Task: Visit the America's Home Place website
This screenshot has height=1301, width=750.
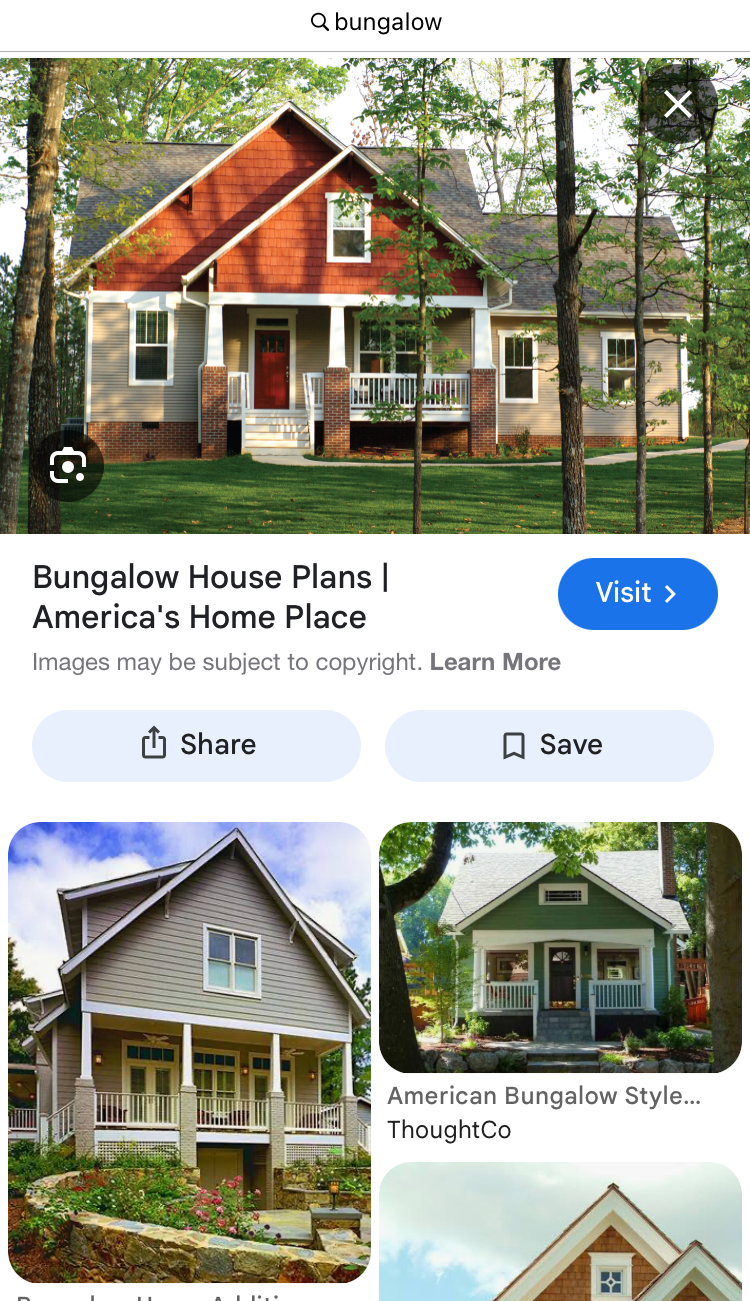Action: (637, 593)
